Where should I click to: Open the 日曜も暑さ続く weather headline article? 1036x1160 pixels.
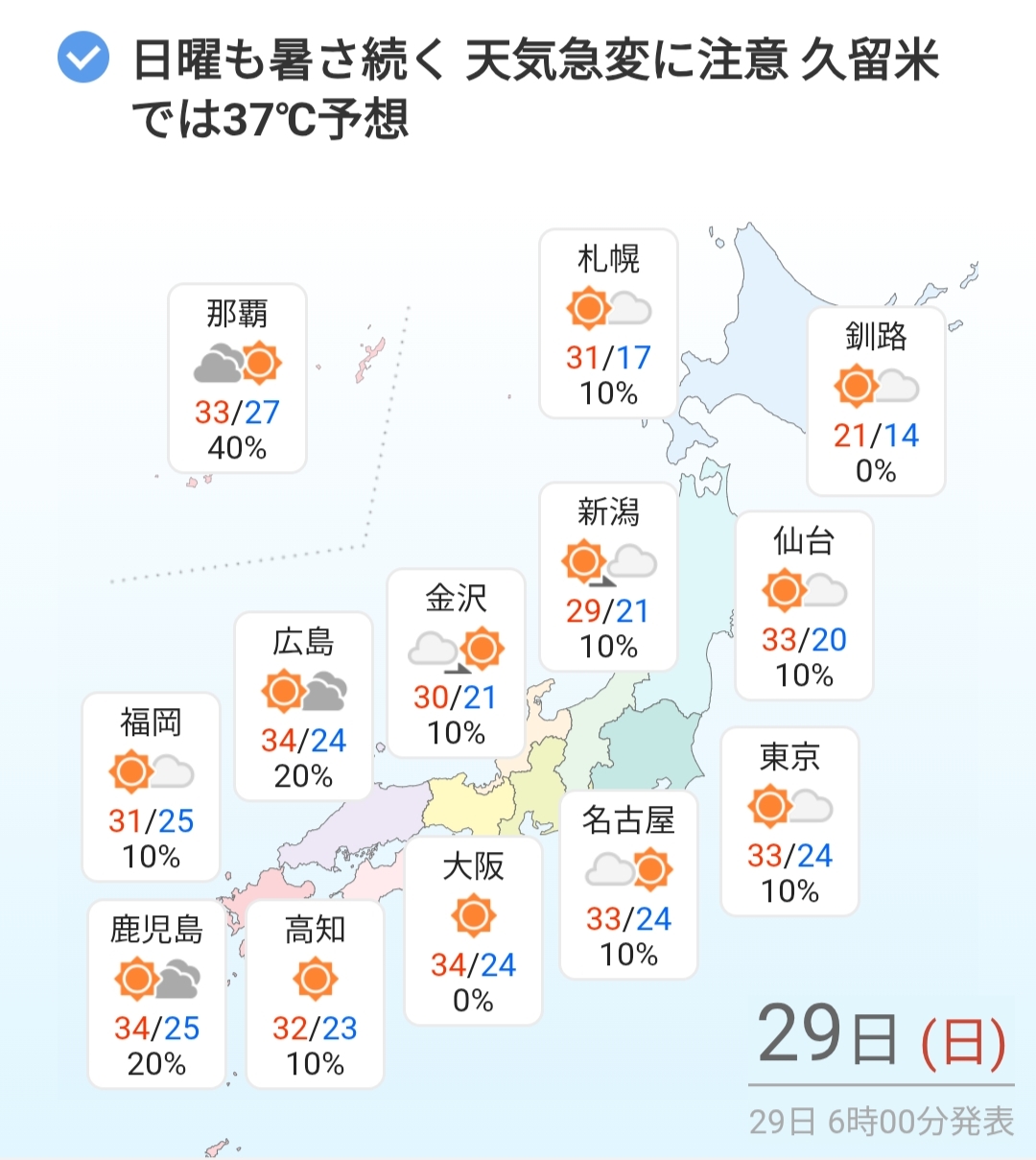click(533, 88)
